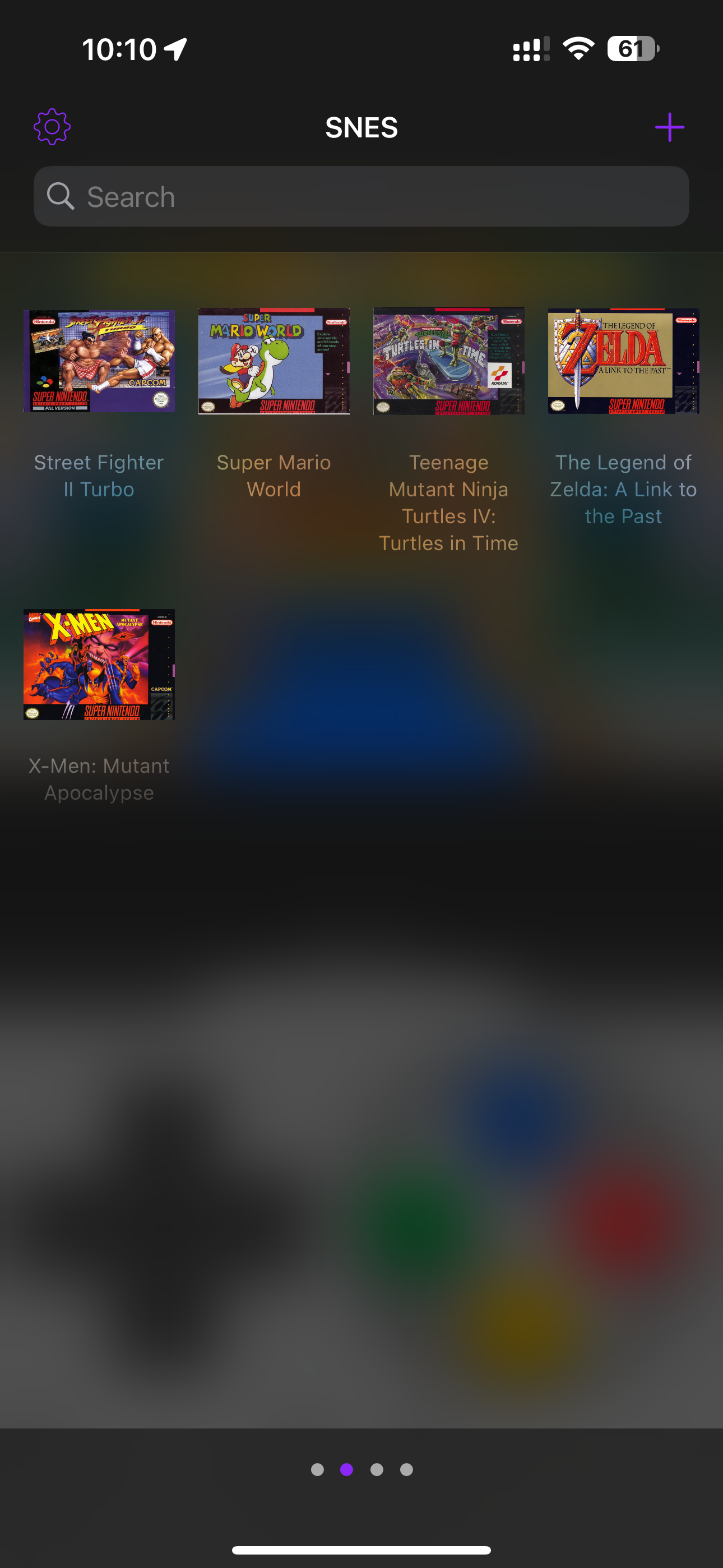Screen dimensions: 723x1568
Task: Tap the page indicator dots
Action: 361,1469
